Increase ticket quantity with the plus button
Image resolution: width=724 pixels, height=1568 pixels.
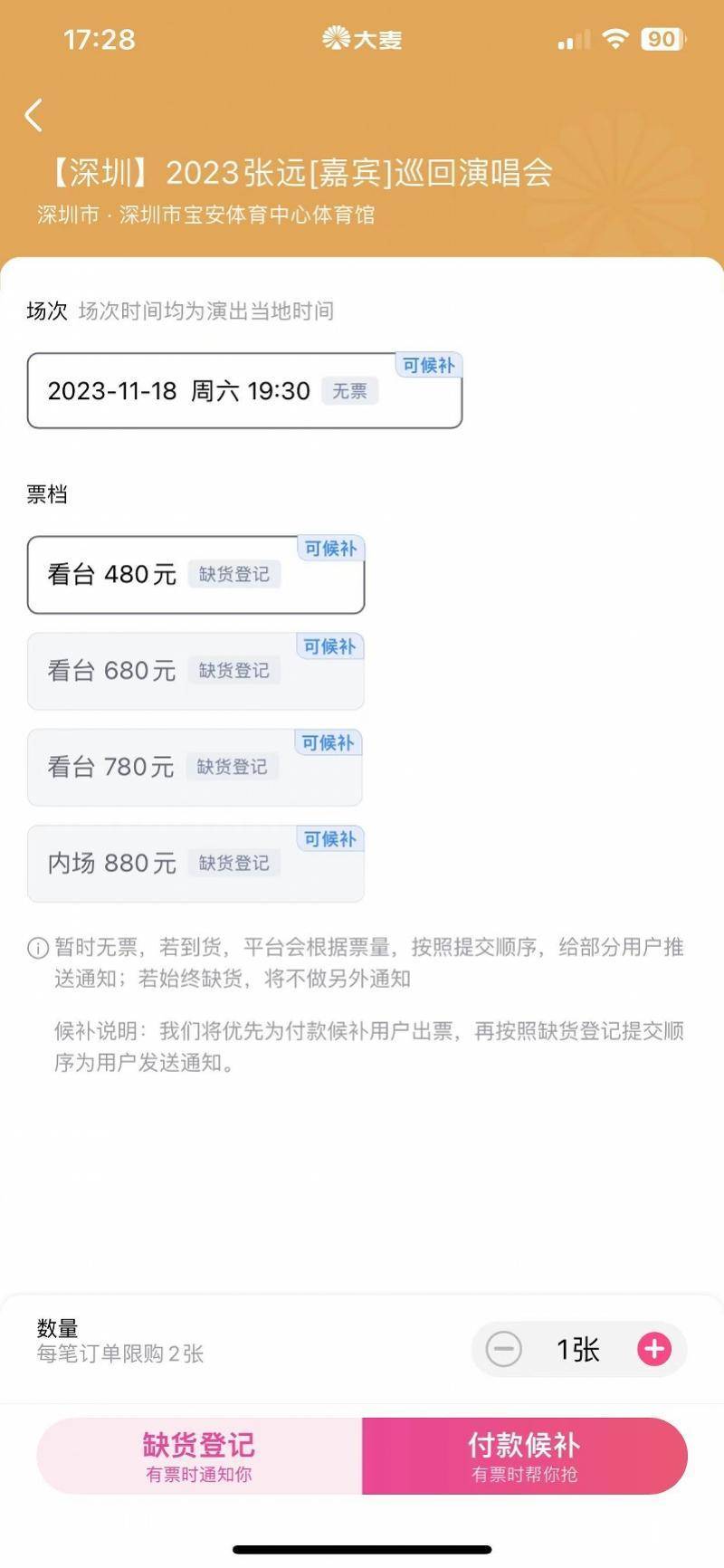pos(654,1349)
